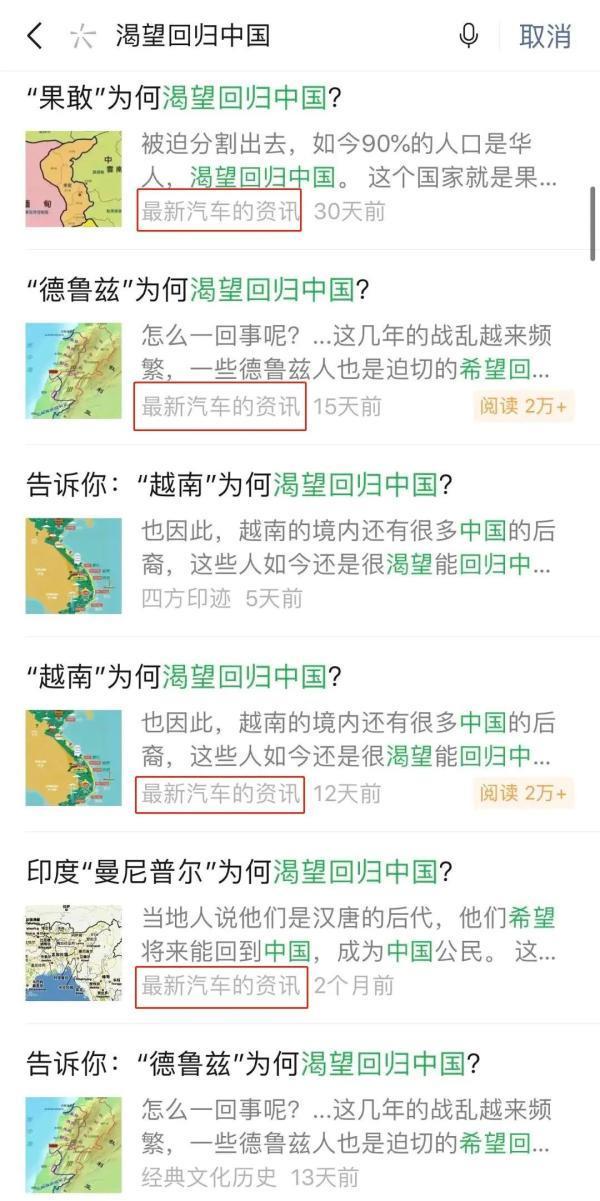
Task: Tap 取消 to cancel the search
Action: click(x=544, y=36)
